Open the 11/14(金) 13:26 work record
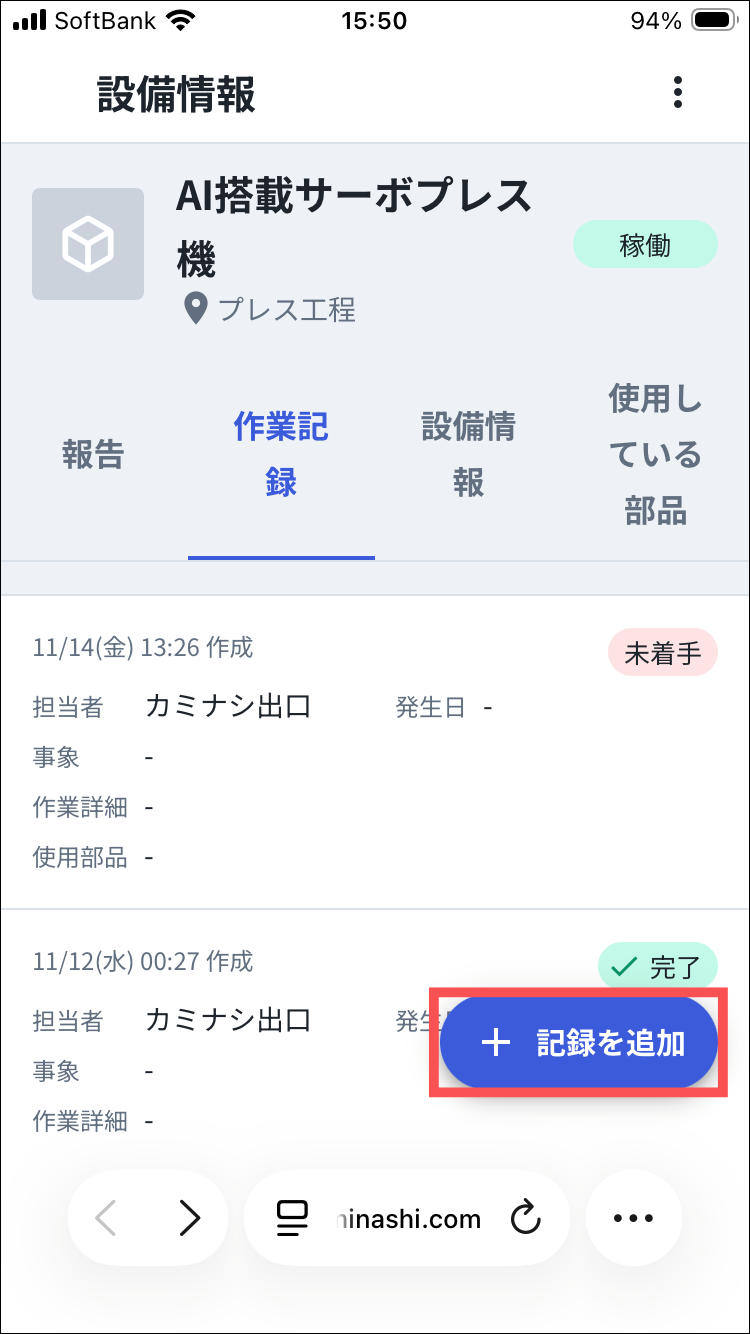 pyautogui.click(x=300, y=752)
